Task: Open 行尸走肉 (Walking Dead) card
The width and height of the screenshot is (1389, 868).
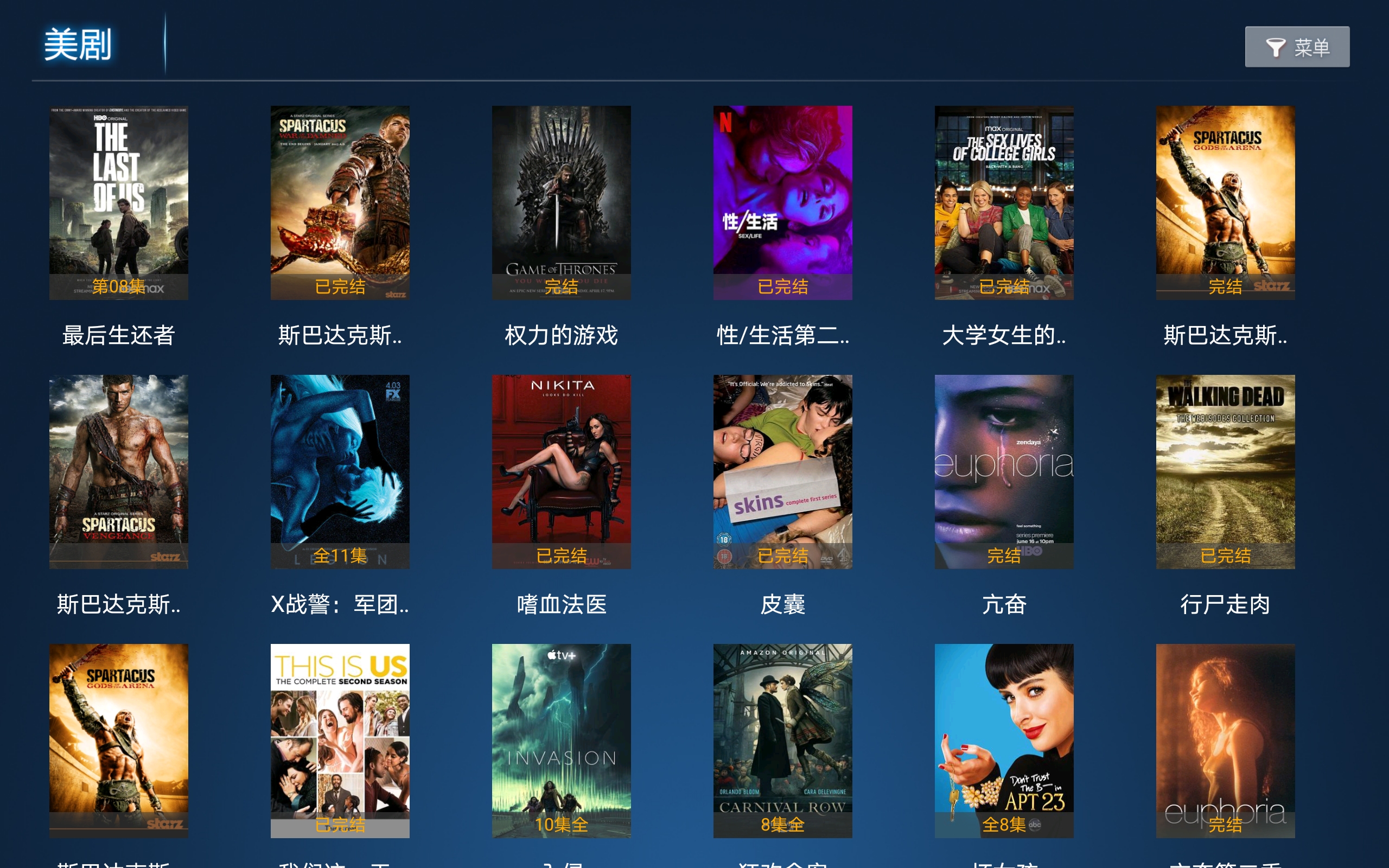Action: tap(1225, 471)
